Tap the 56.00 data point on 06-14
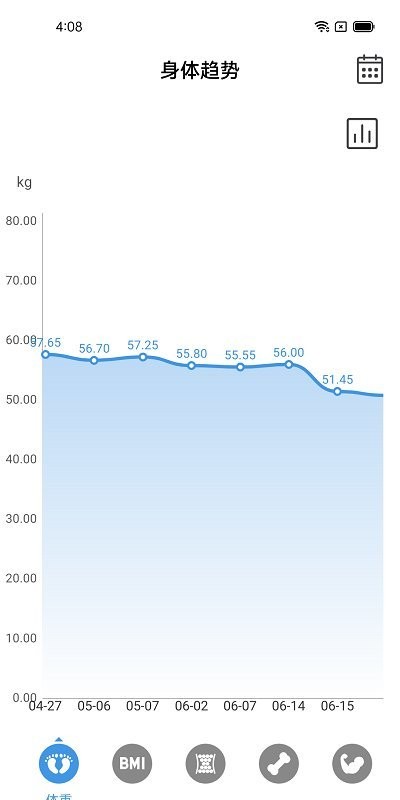 pyautogui.click(x=289, y=364)
